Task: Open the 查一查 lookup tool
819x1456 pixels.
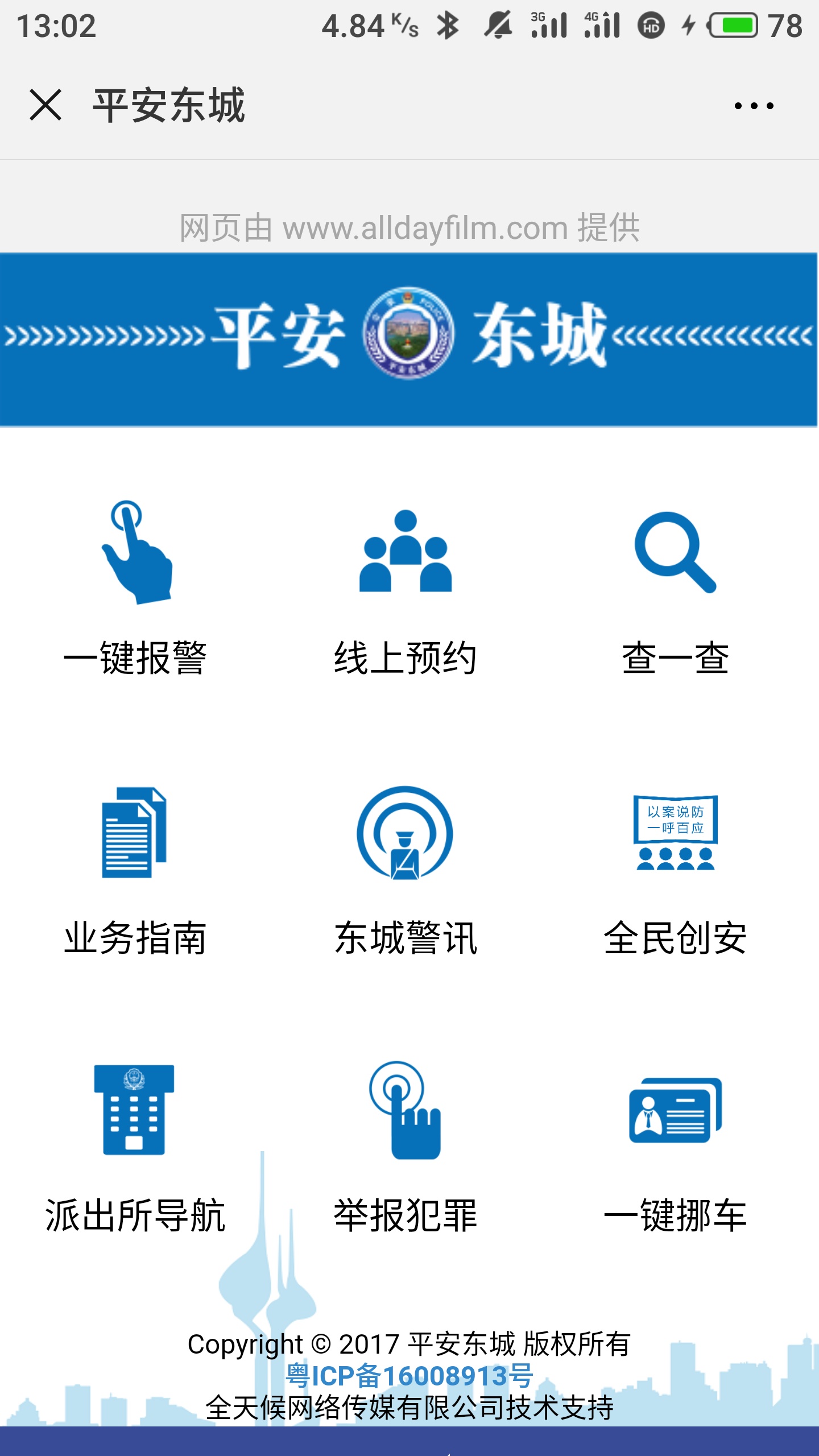Action: 675,586
